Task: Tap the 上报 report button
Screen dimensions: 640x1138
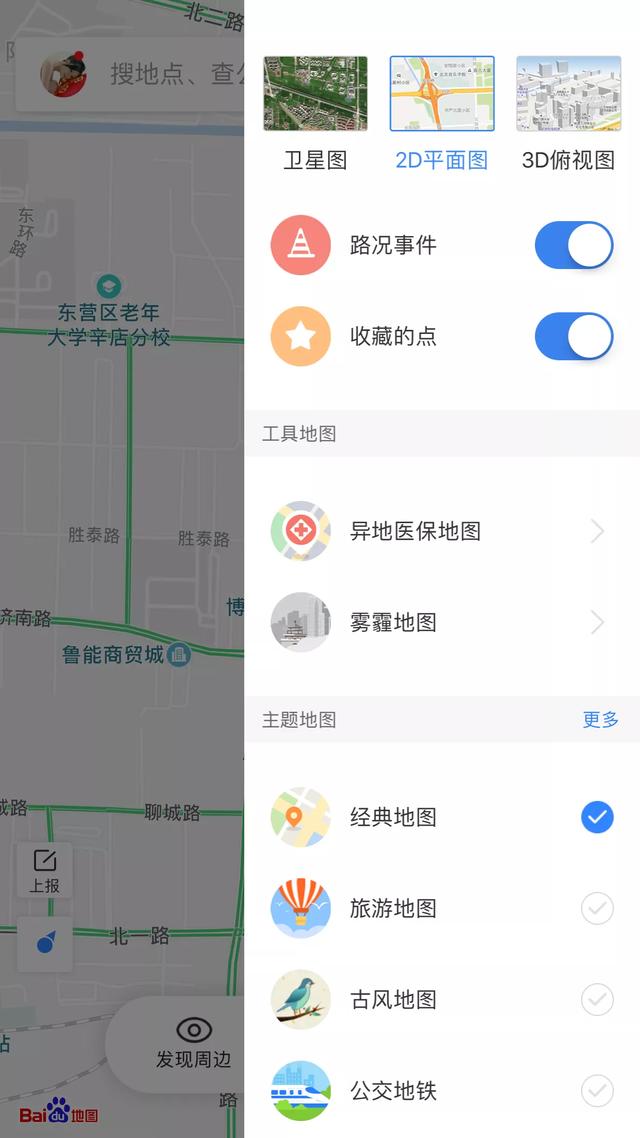Action: coord(45,871)
